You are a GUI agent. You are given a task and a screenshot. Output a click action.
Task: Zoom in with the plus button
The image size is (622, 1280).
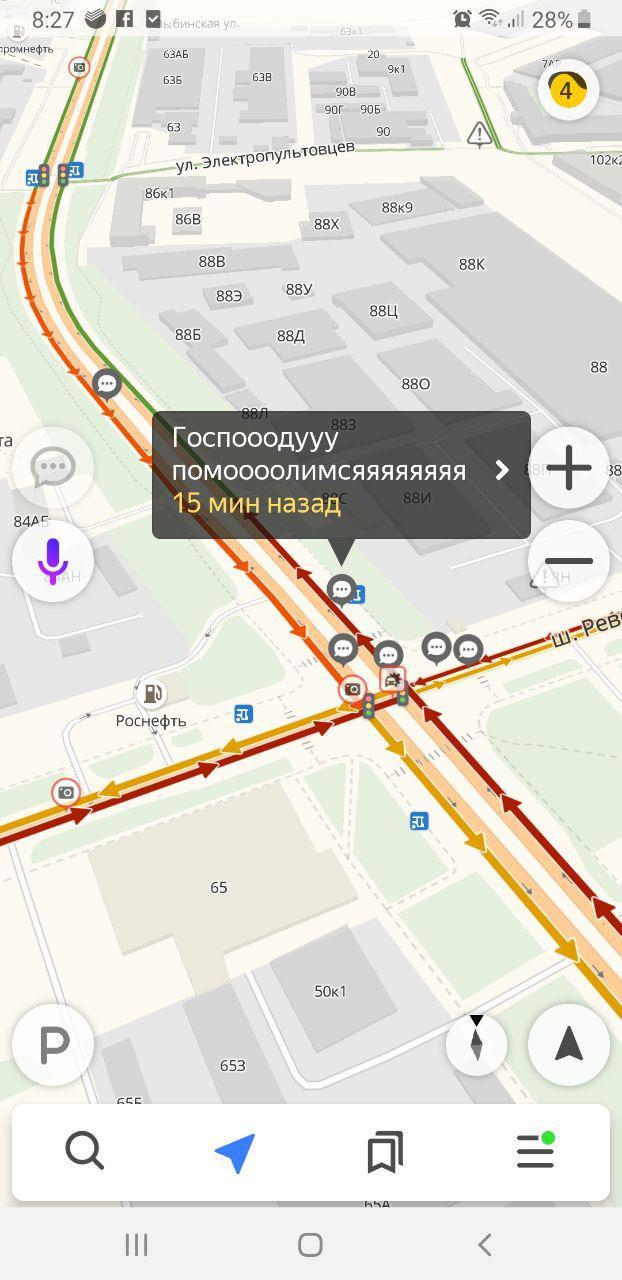click(x=569, y=468)
